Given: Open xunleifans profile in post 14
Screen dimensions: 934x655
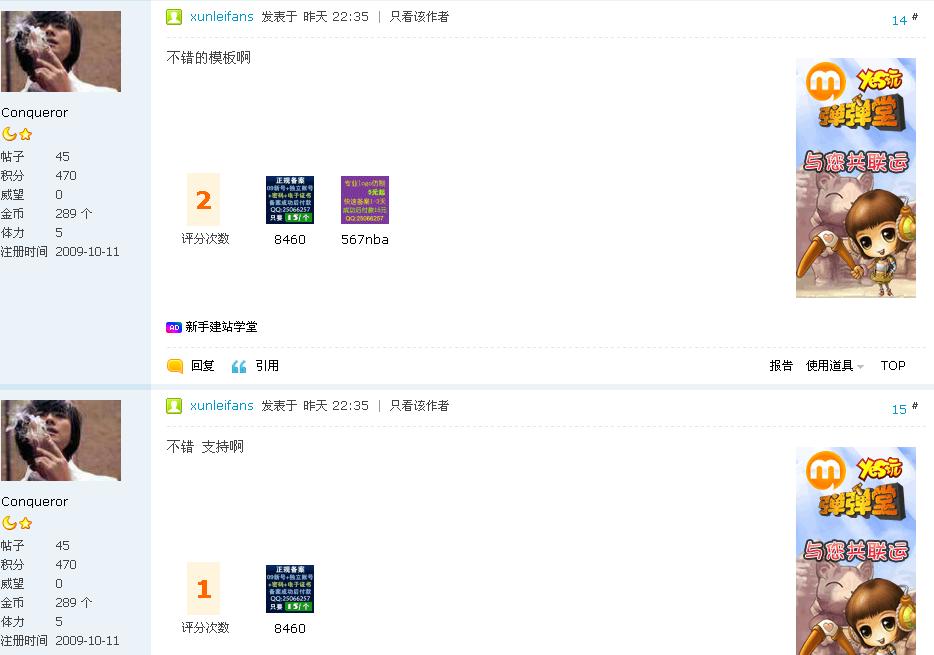Looking at the screenshot, I should tap(221, 17).
